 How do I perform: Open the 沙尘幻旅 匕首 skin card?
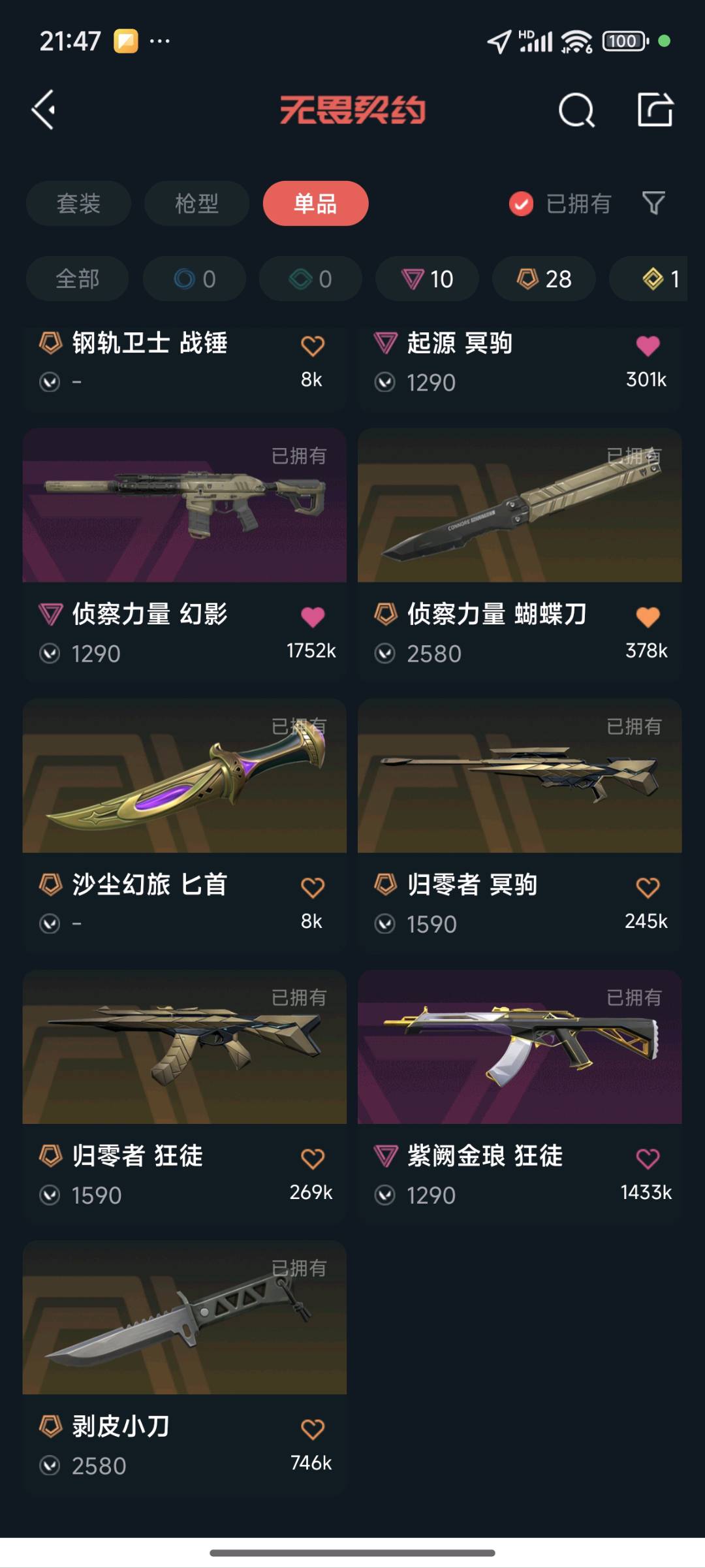184,825
